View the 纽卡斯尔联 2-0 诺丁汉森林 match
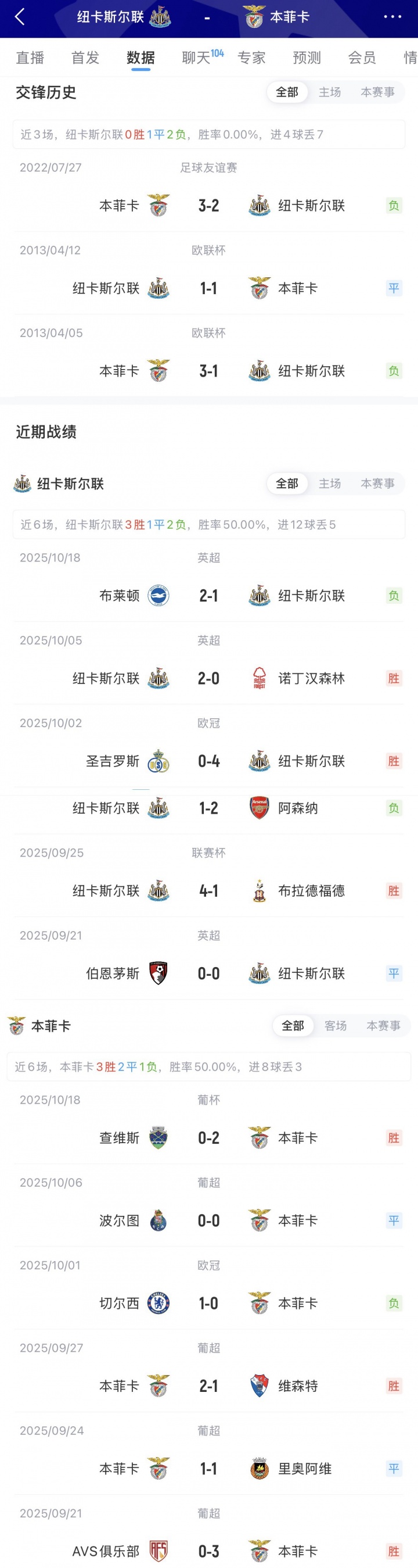Screen dimensions: 418x1568 tap(208, 678)
